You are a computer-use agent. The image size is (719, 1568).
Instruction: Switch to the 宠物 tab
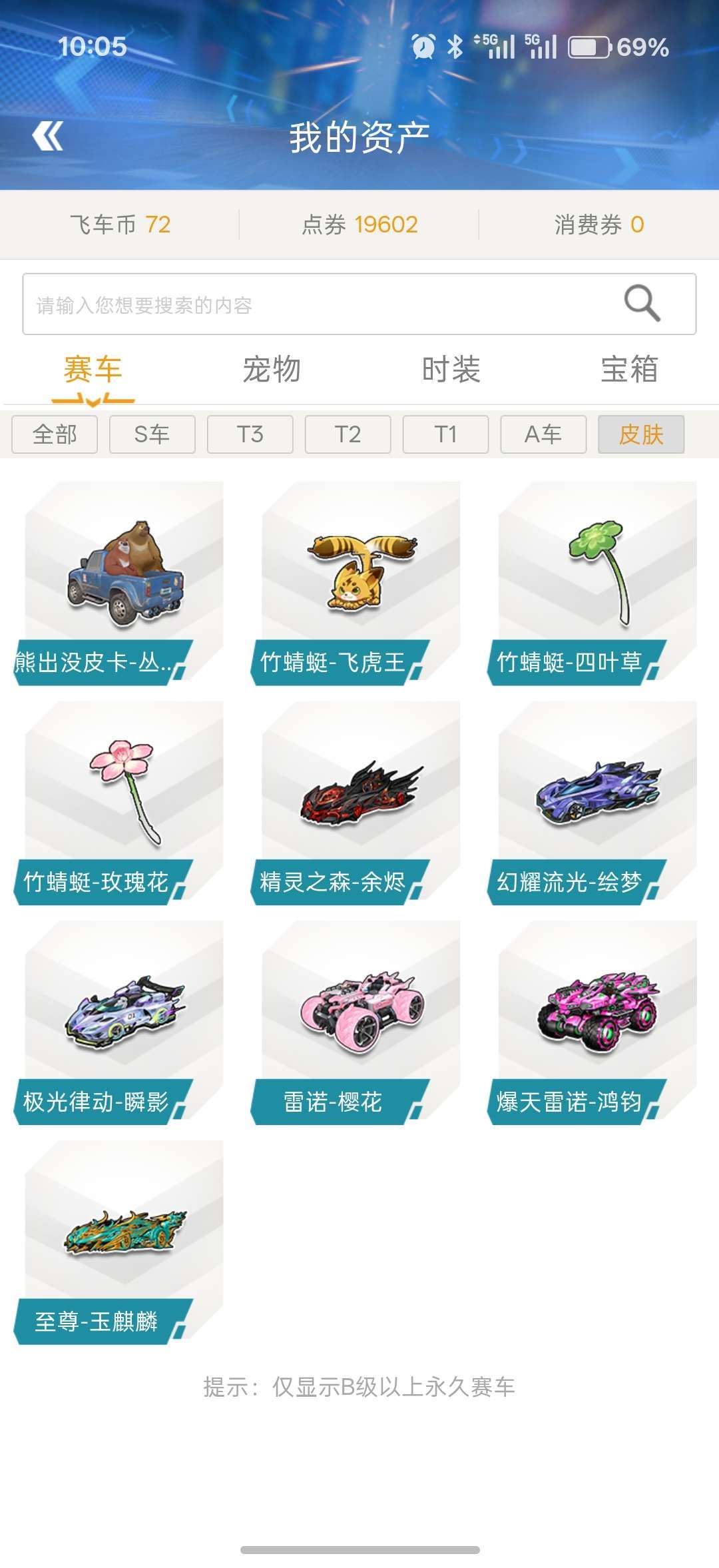click(x=272, y=370)
